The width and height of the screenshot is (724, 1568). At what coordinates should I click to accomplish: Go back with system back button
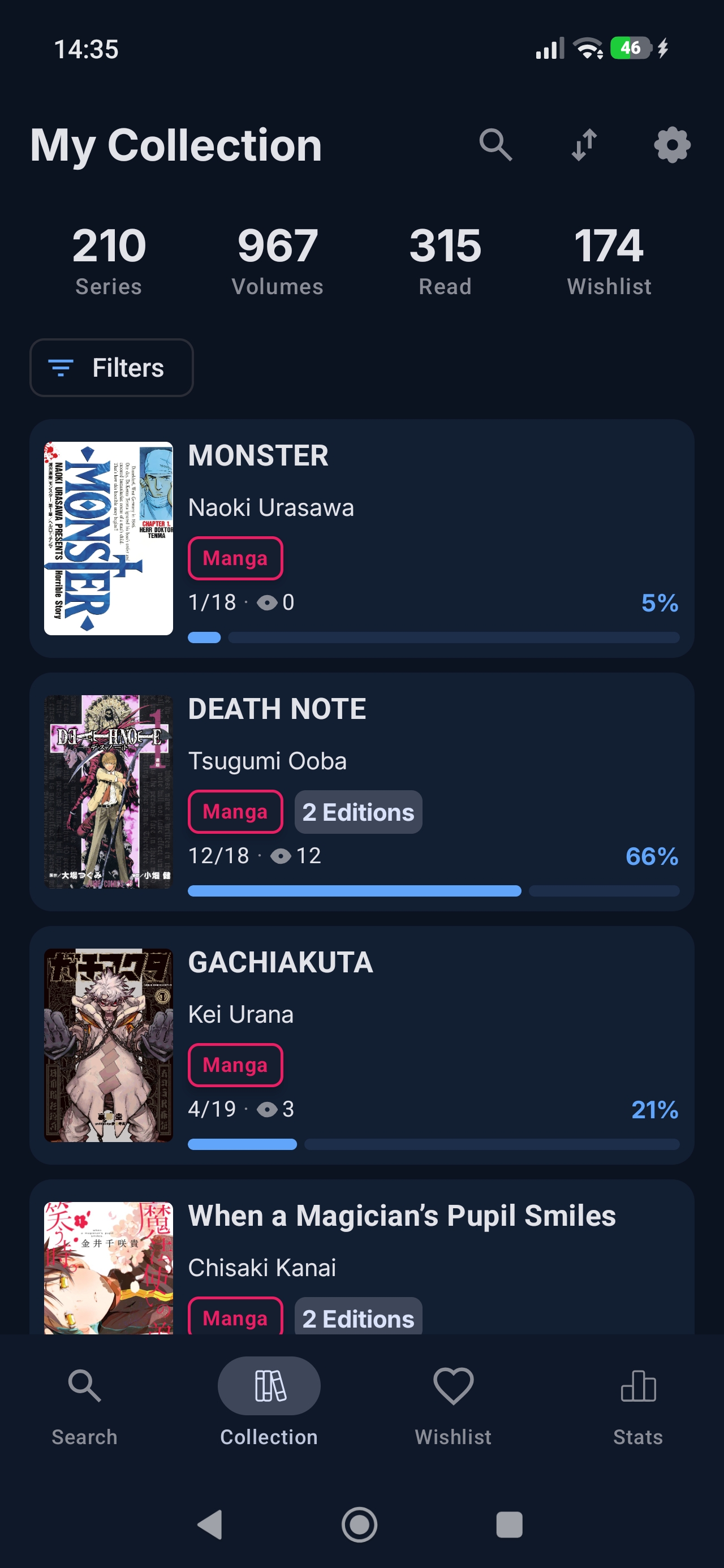pyautogui.click(x=210, y=1525)
